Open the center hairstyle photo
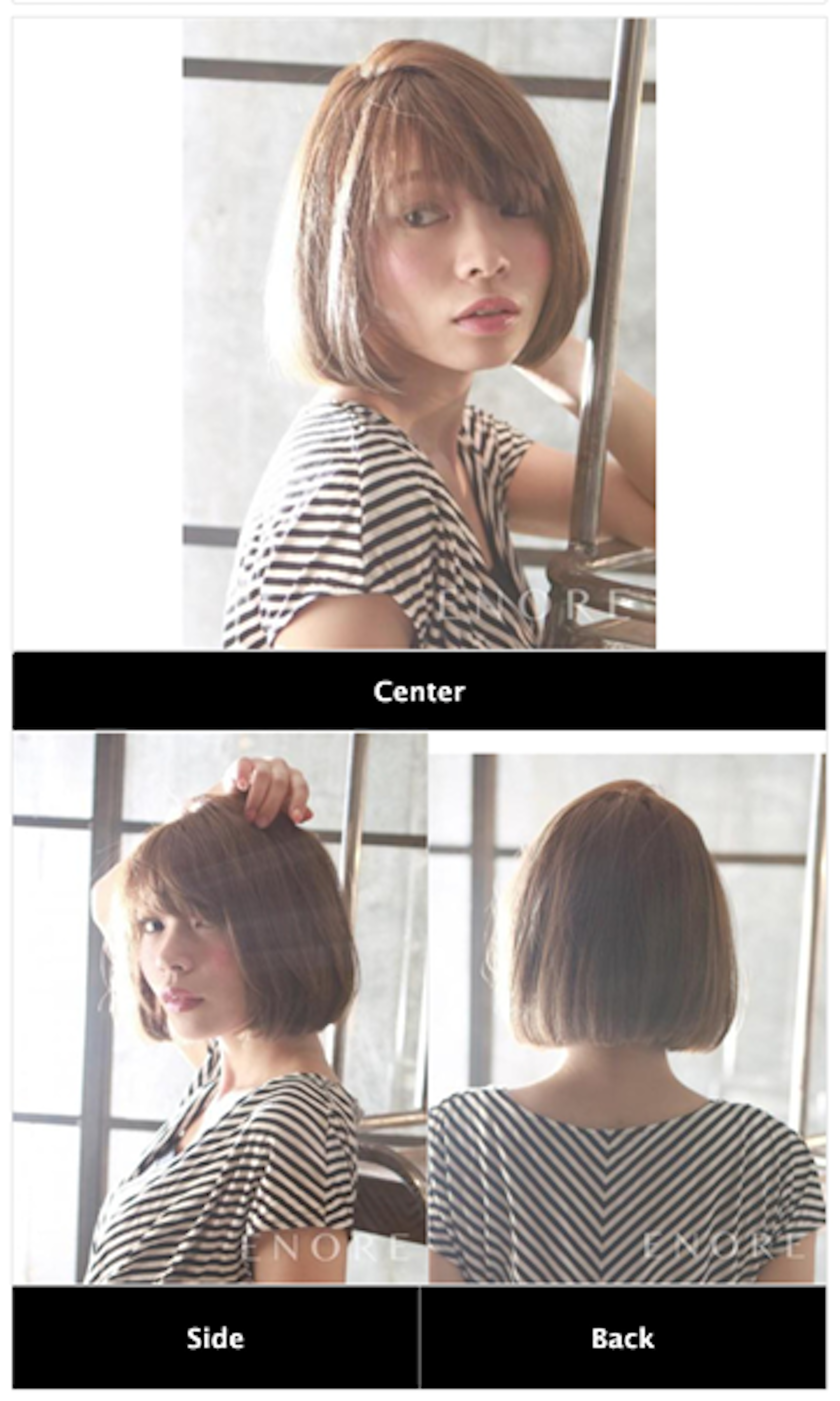Screen dimensions: 840x1401 tap(419, 334)
